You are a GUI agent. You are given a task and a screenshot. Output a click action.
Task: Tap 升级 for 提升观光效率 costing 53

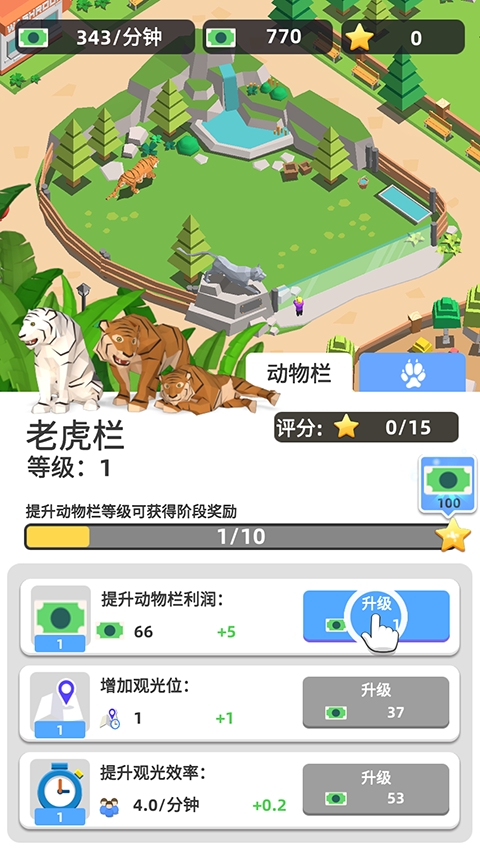[376, 789]
